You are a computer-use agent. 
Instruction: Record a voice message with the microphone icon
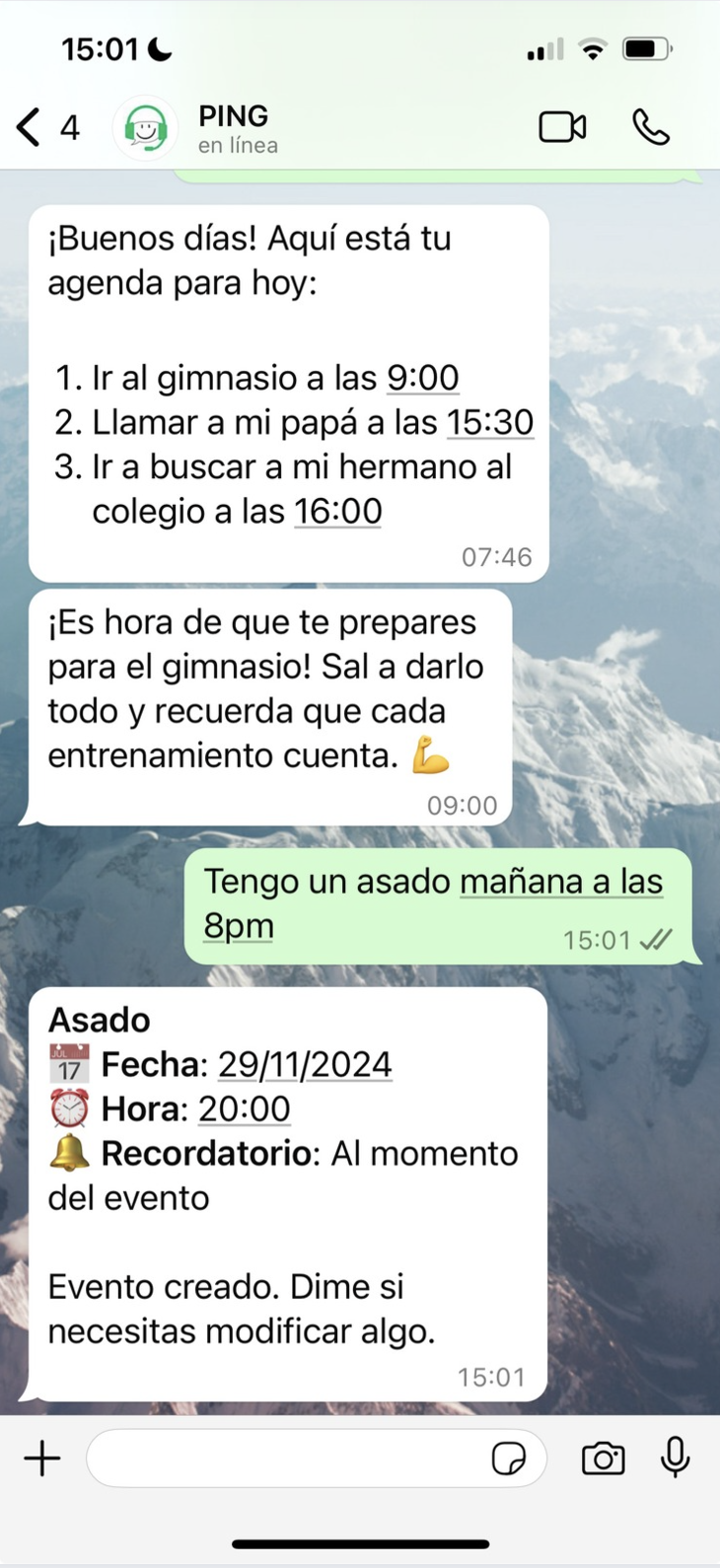coord(676,1458)
